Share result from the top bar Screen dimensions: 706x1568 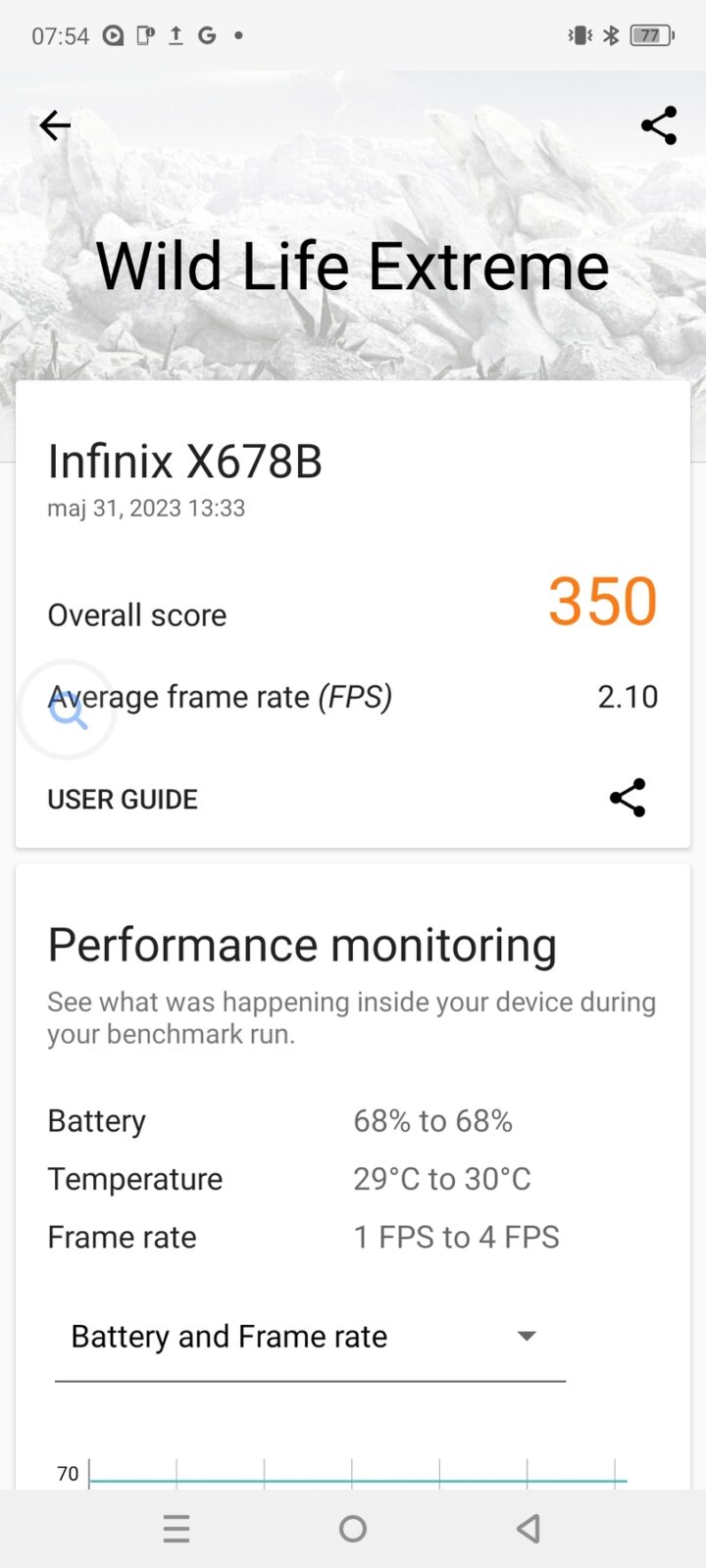click(x=658, y=125)
